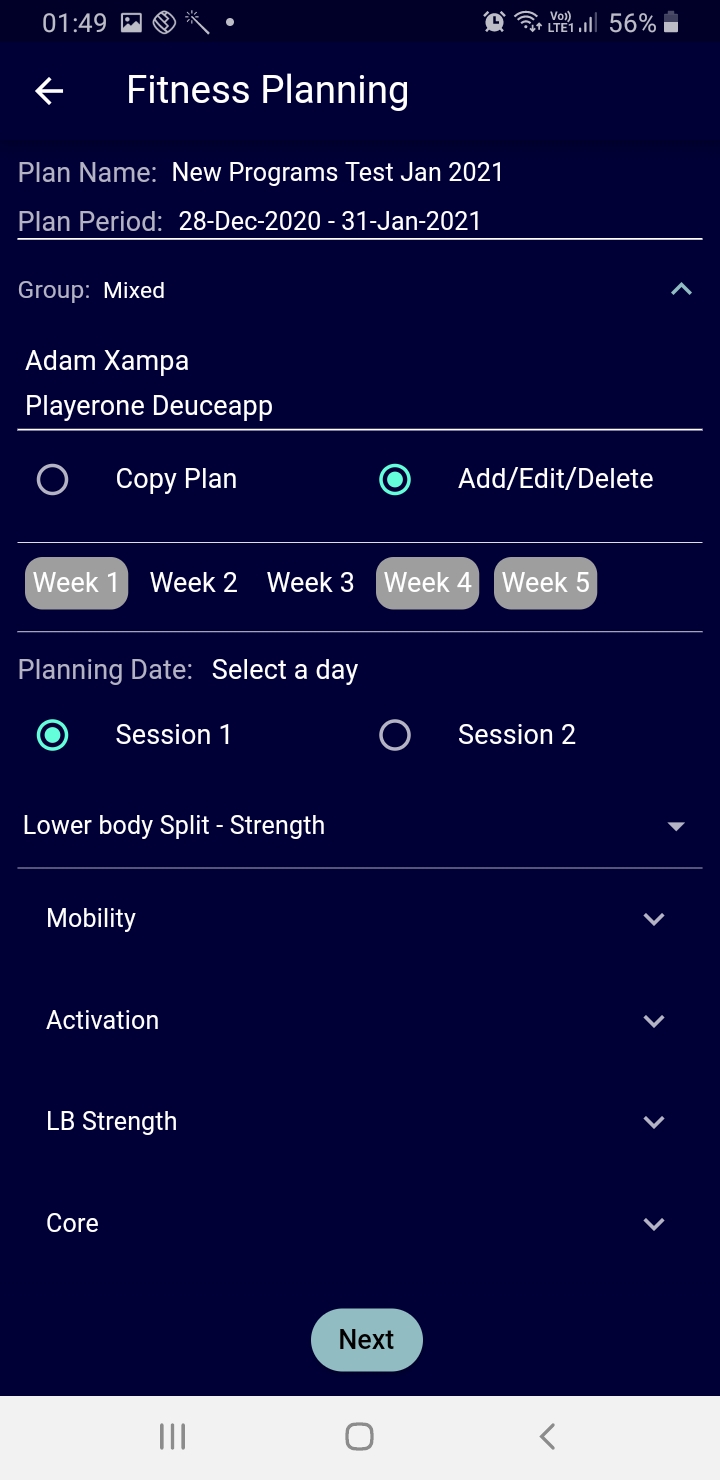
Task: Expand the Core section
Action: pos(654,1224)
